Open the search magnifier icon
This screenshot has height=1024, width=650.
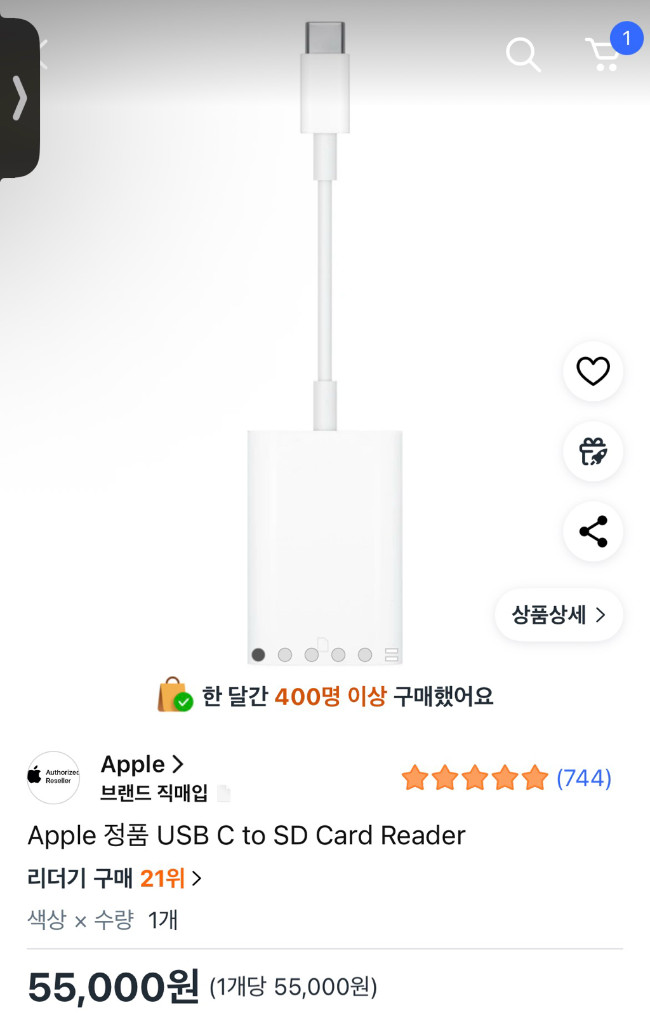point(522,54)
